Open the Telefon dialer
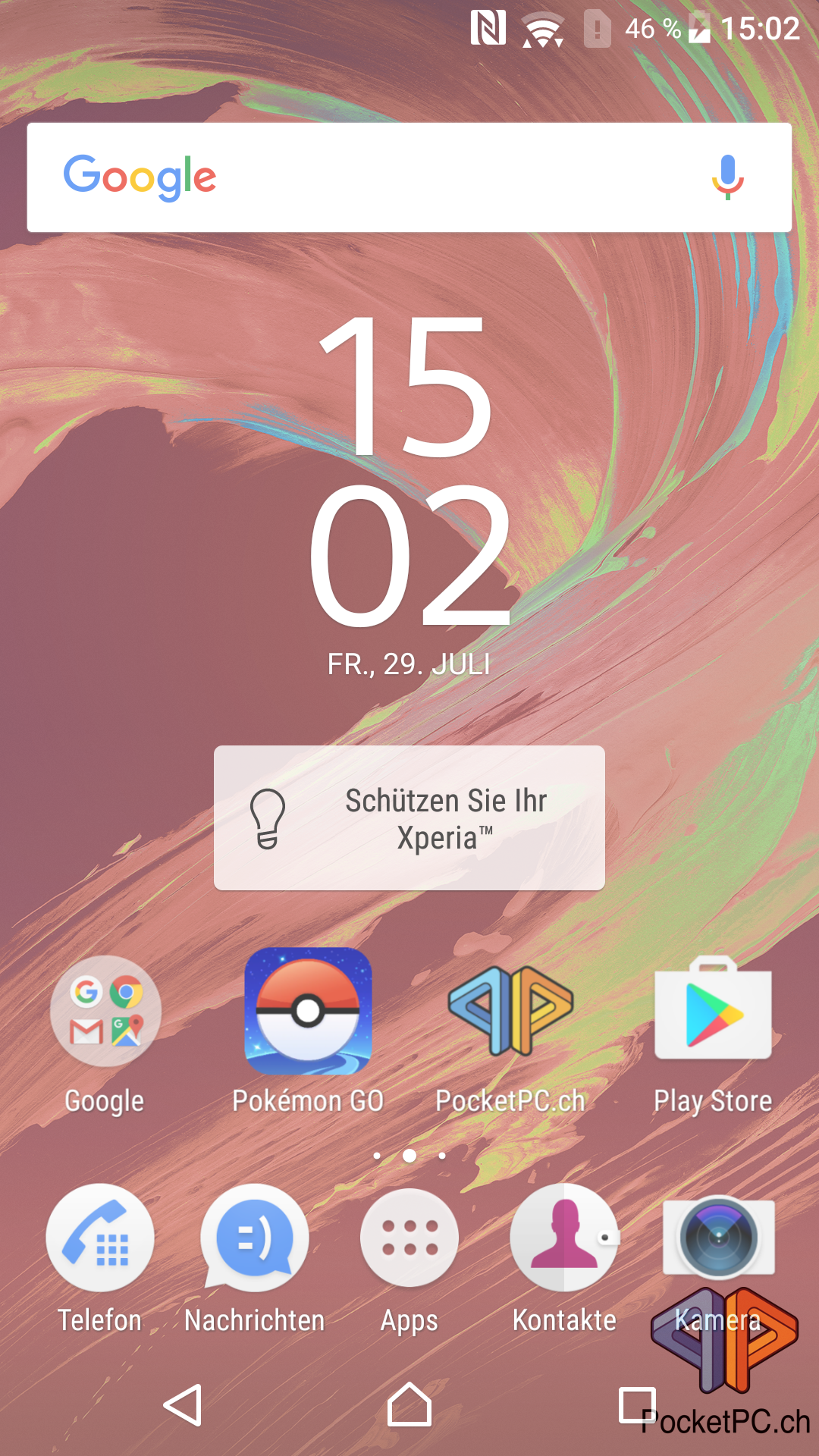 click(x=100, y=1238)
